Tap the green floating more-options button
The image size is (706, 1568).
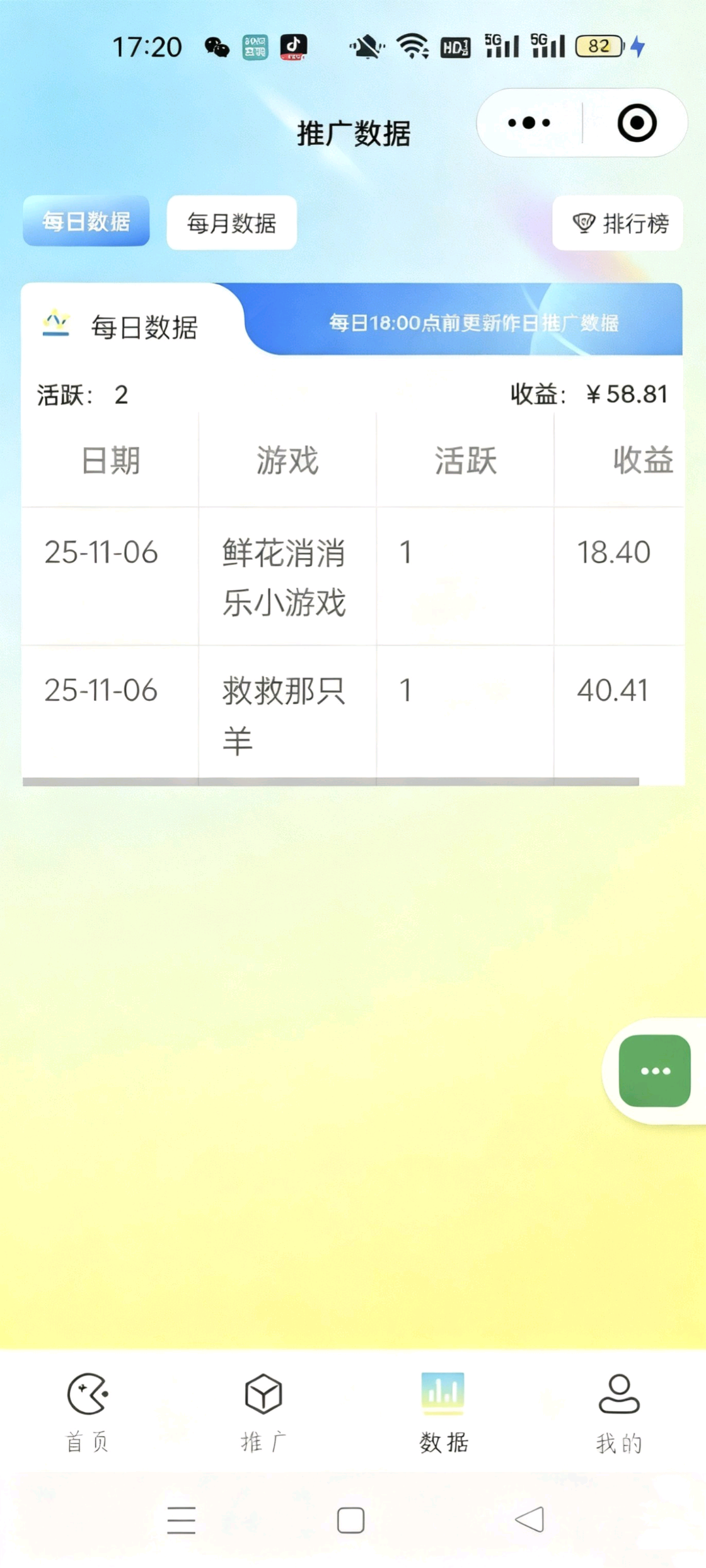[x=654, y=1072]
